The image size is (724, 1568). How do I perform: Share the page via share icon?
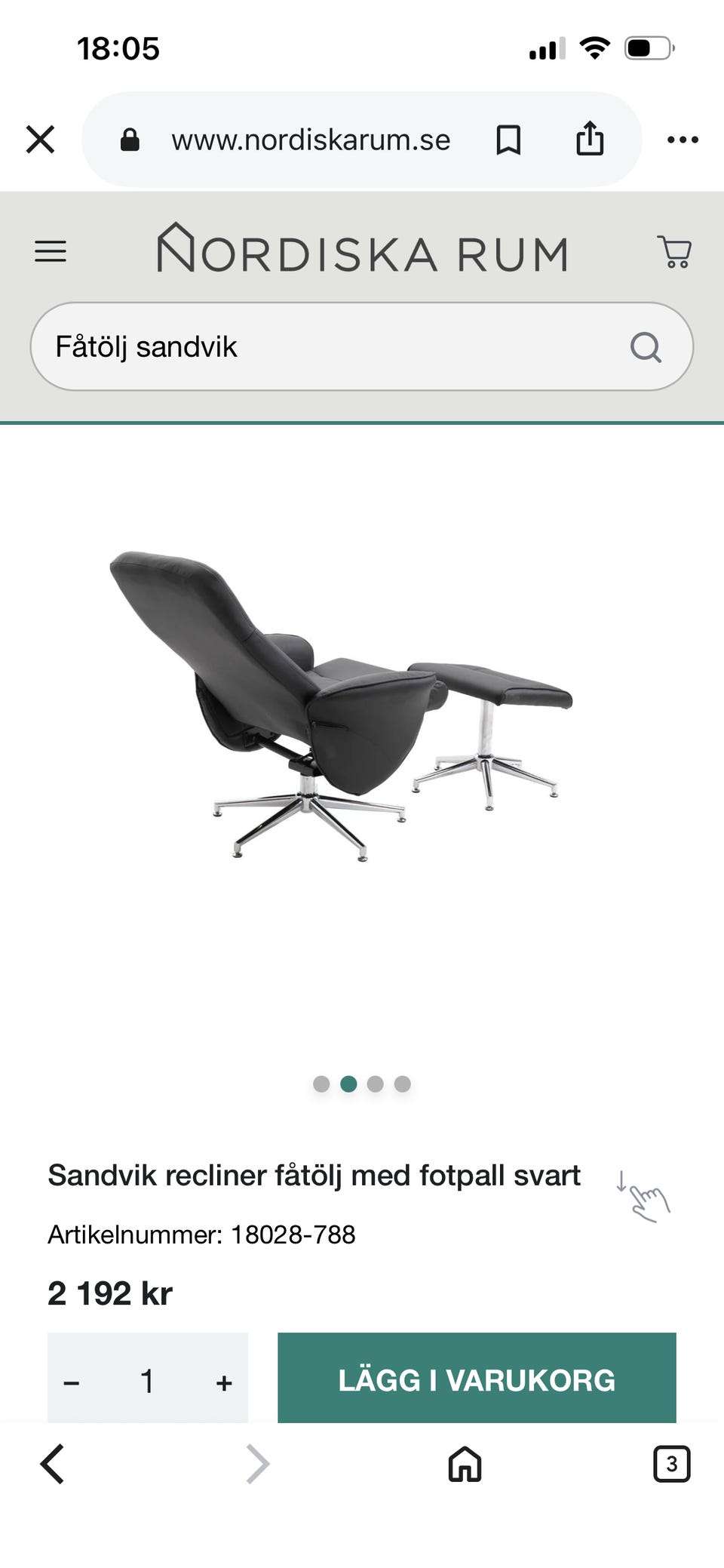point(590,139)
